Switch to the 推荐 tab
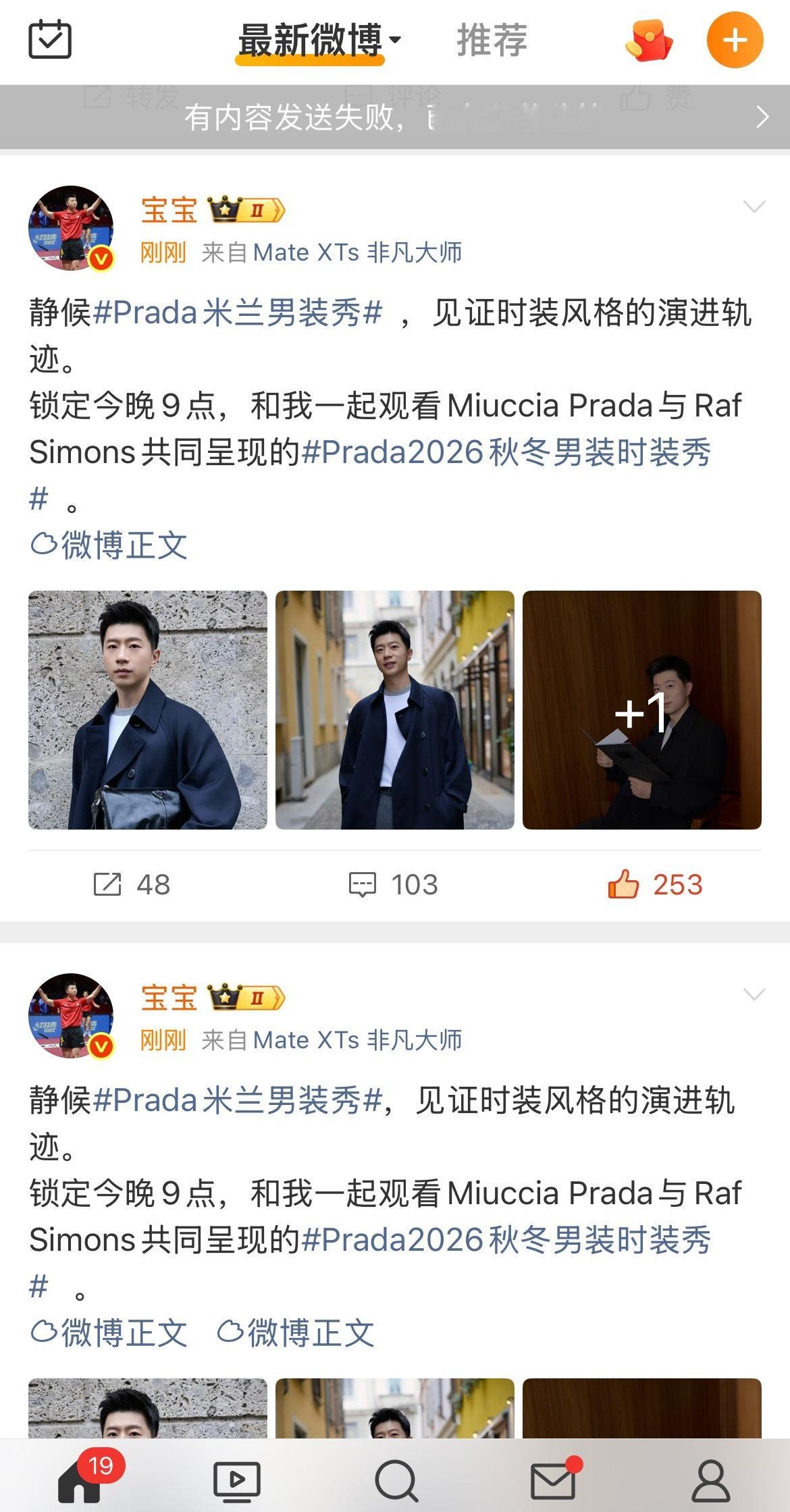Screen dimensions: 790x1512 [x=491, y=40]
